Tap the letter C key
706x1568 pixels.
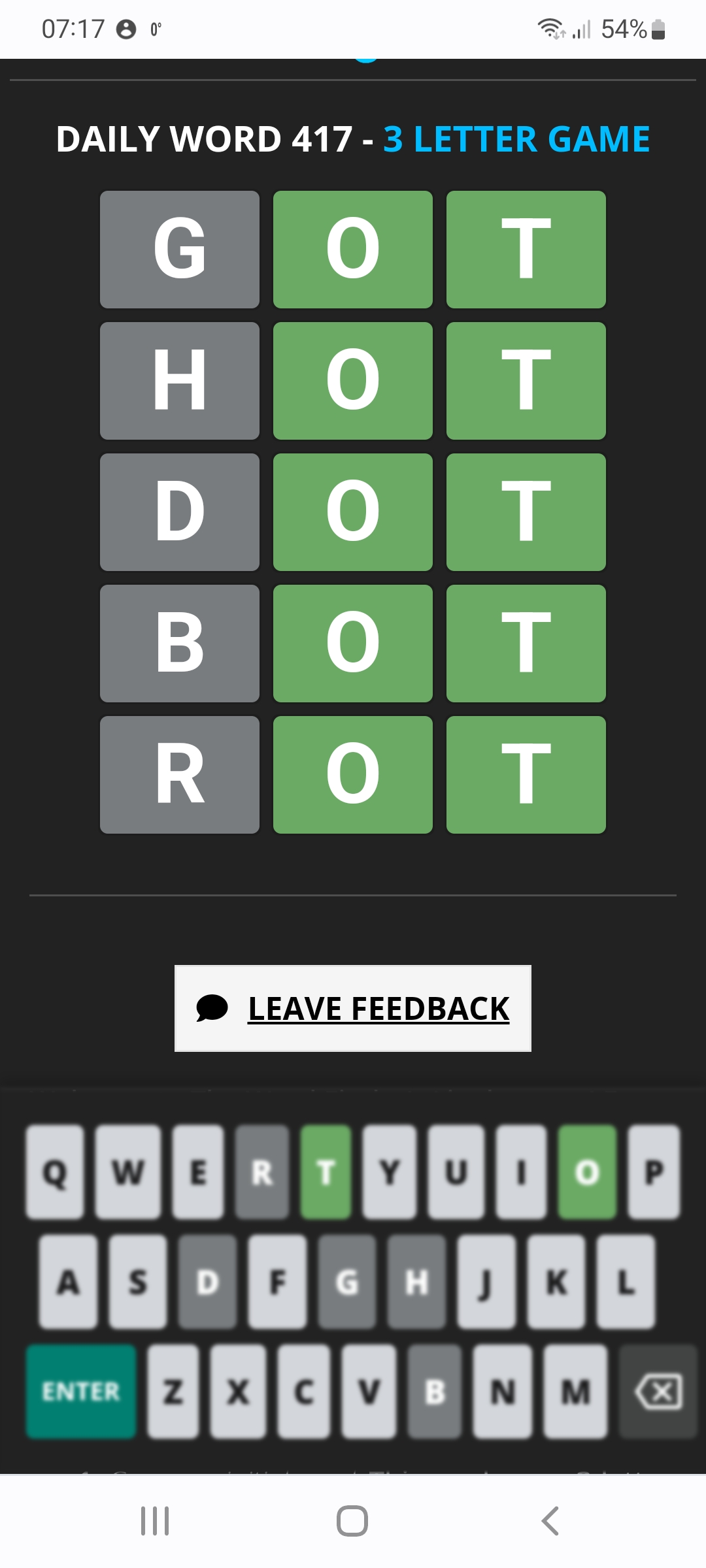303,1392
